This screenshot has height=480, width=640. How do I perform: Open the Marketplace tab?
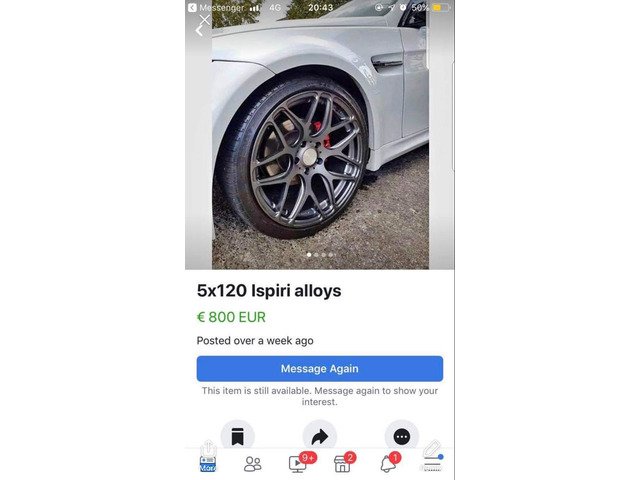[x=341, y=463]
